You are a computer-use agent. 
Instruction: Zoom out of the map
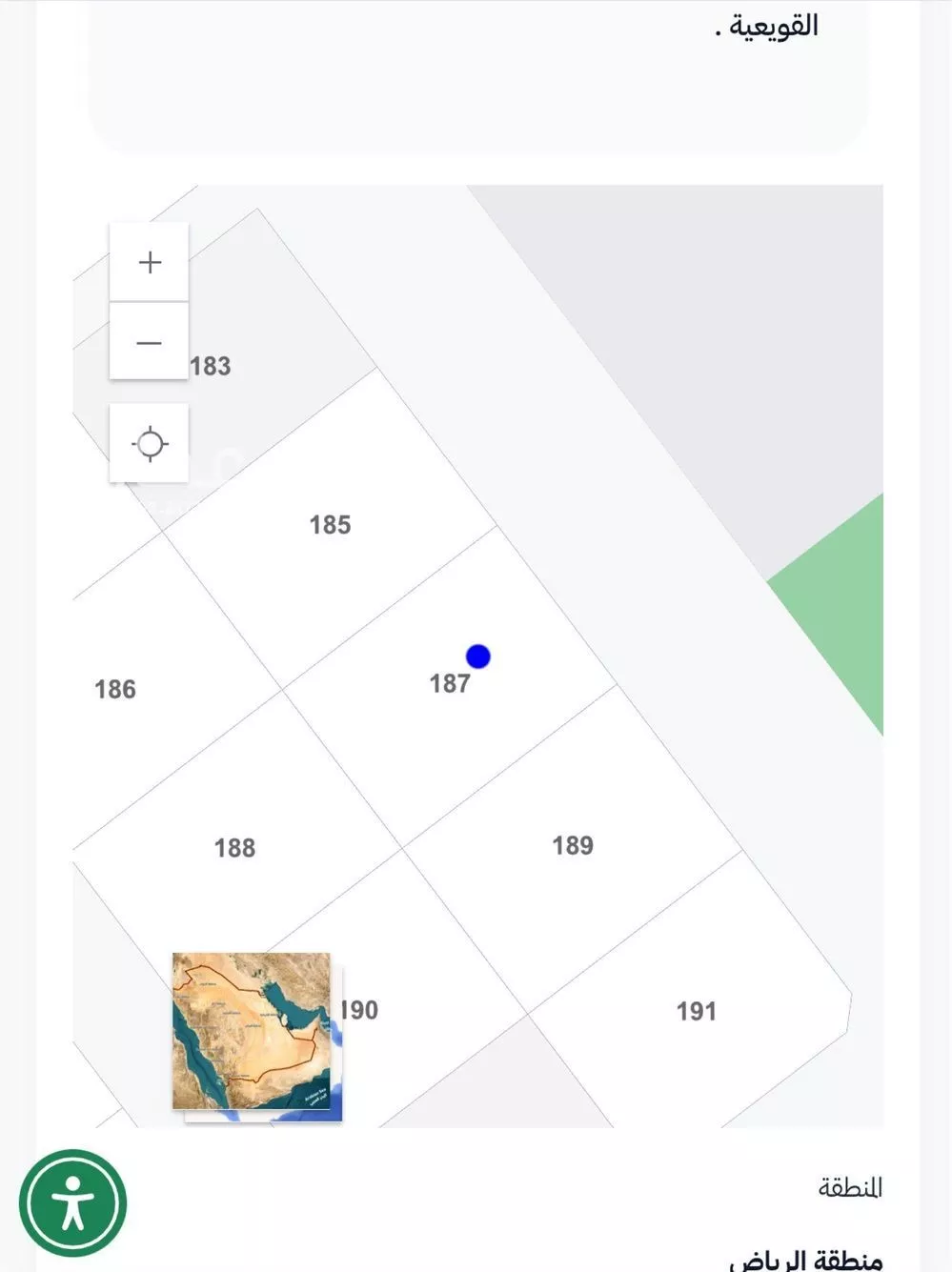coord(150,343)
